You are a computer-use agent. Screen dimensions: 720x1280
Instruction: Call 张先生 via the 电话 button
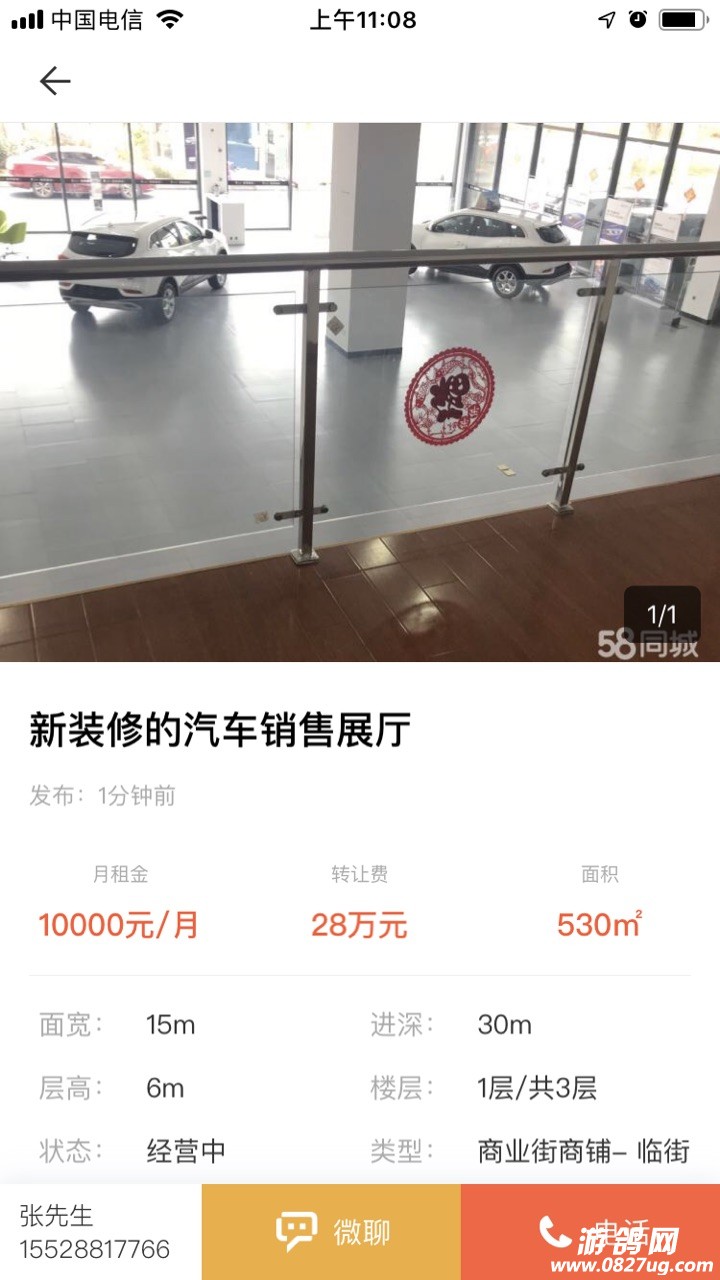point(590,1232)
